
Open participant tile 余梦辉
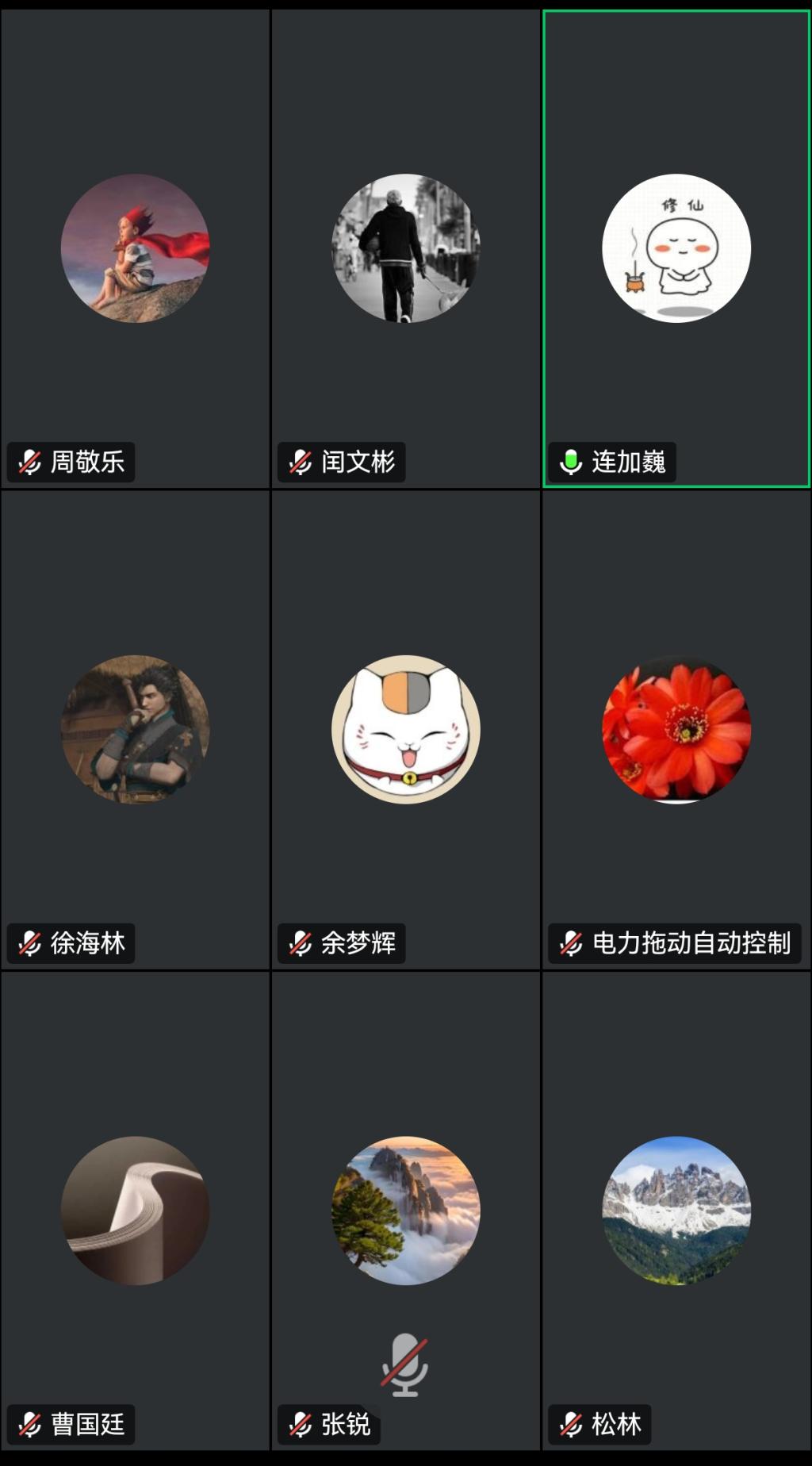click(x=405, y=729)
